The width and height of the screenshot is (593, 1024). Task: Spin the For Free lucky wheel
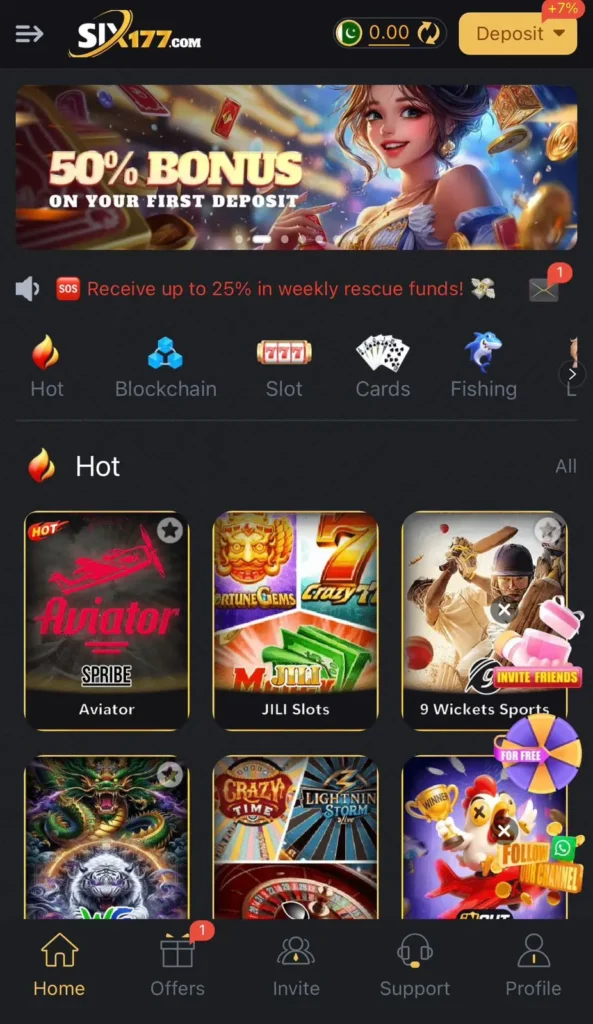(x=539, y=754)
